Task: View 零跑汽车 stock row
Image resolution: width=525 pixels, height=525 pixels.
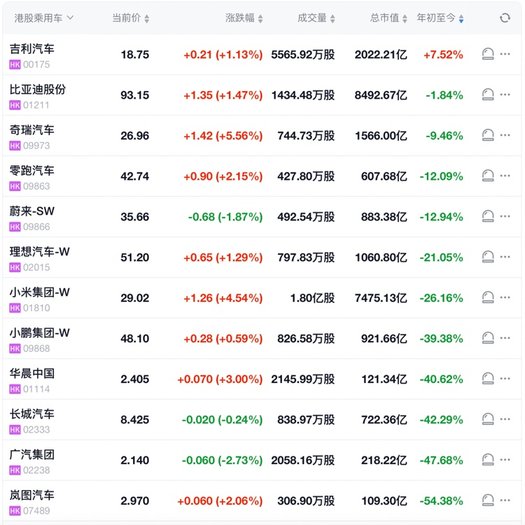Action: (x=262, y=176)
